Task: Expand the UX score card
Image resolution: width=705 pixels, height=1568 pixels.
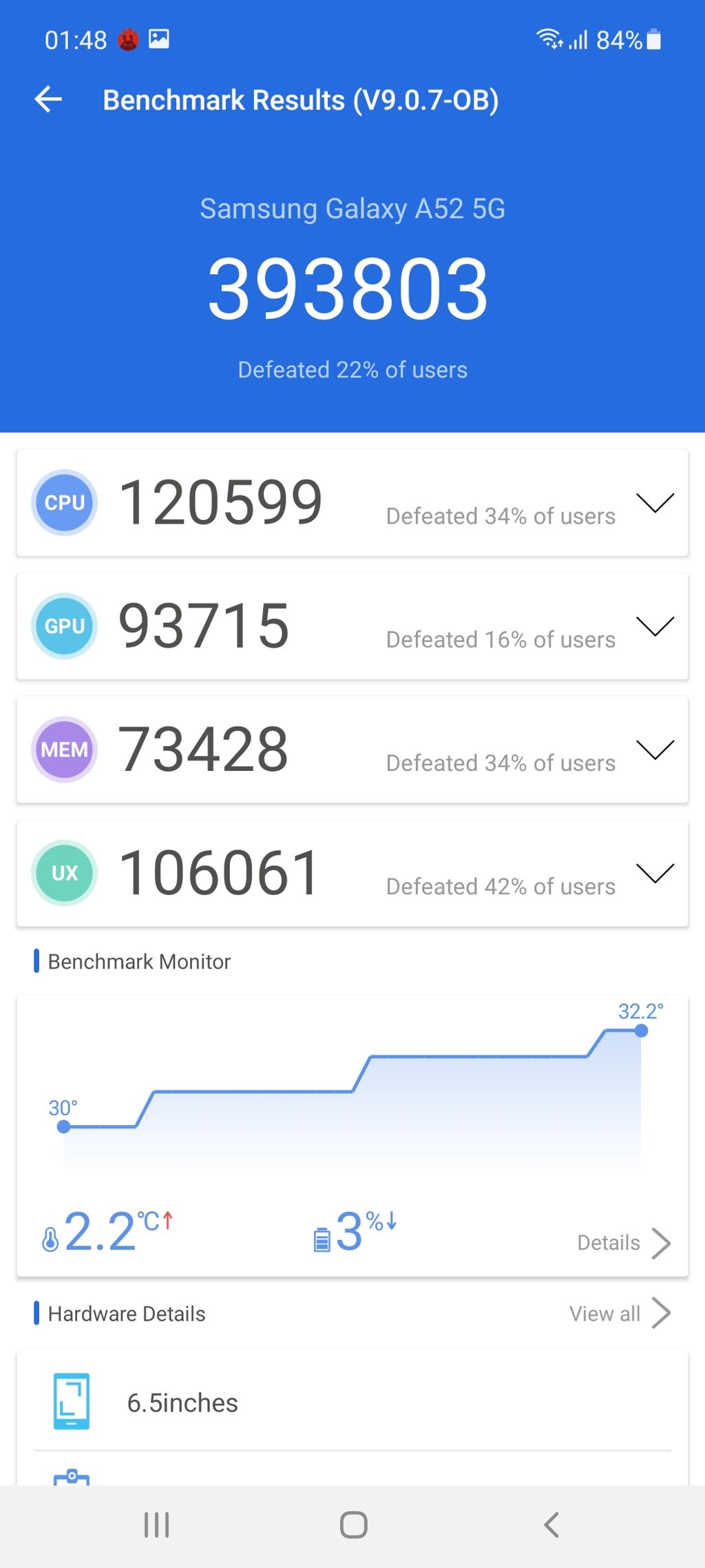Action: pos(655,873)
